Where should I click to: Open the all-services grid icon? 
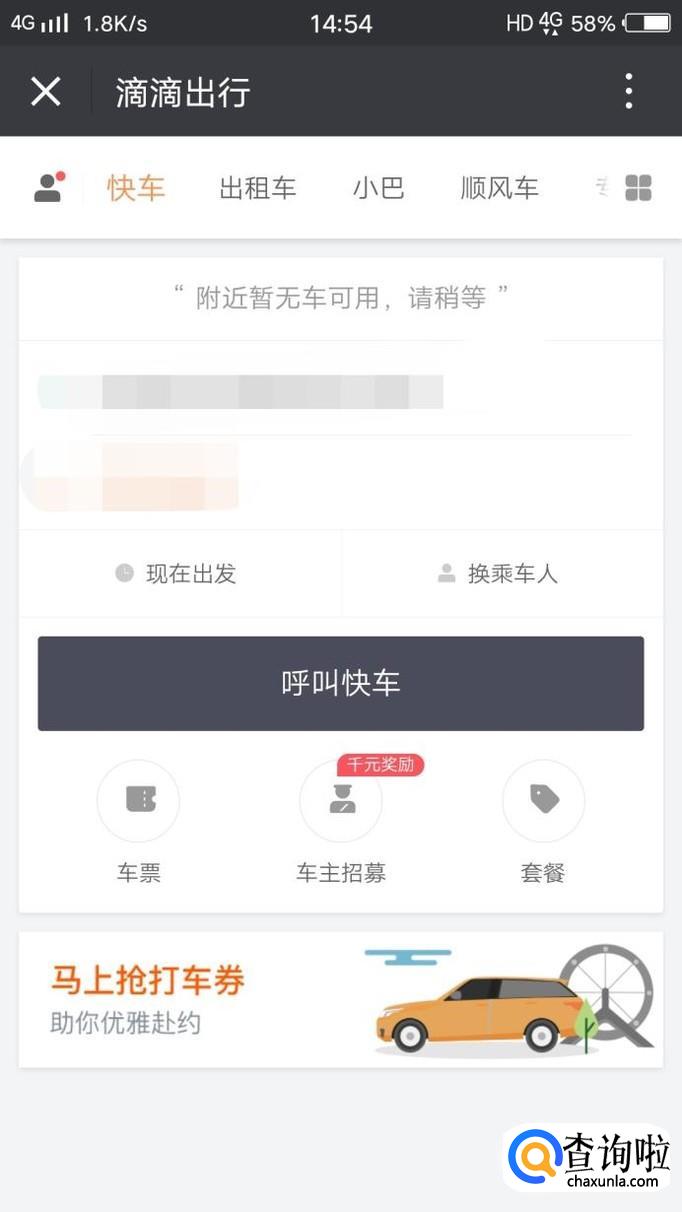point(638,187)
